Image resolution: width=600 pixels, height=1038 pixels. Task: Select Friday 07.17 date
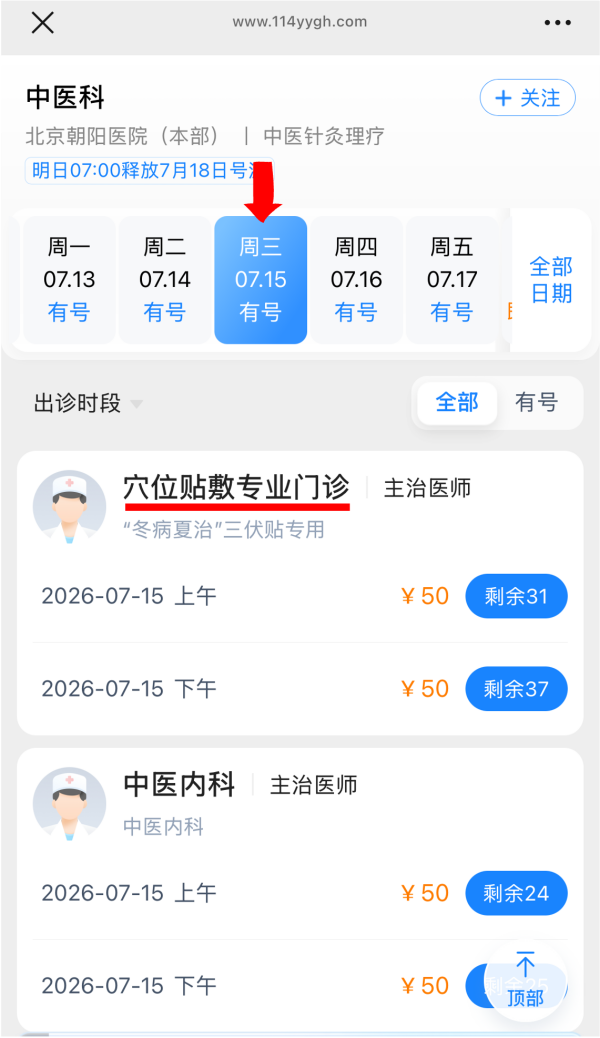[x=452, y=279]
